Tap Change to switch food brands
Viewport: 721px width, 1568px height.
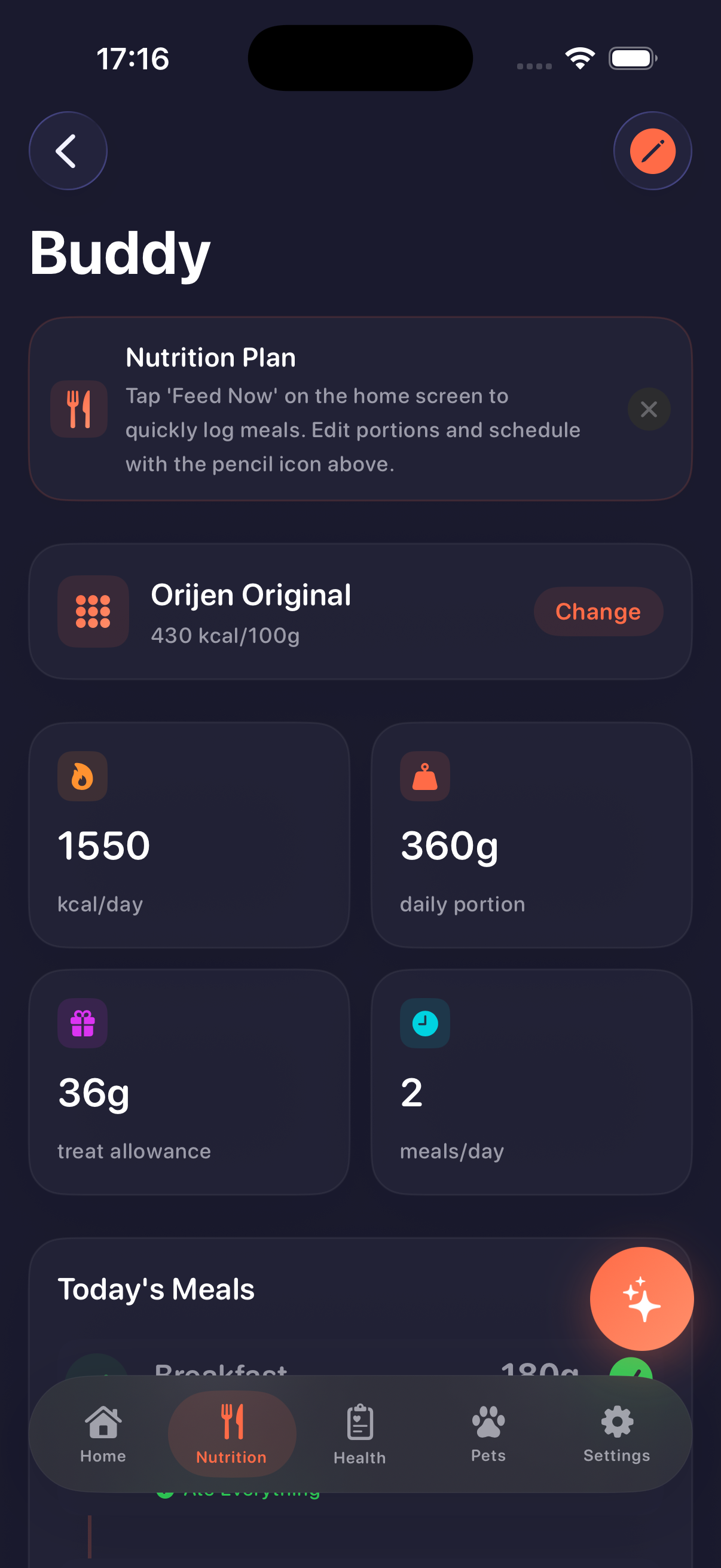pos(598,612)
